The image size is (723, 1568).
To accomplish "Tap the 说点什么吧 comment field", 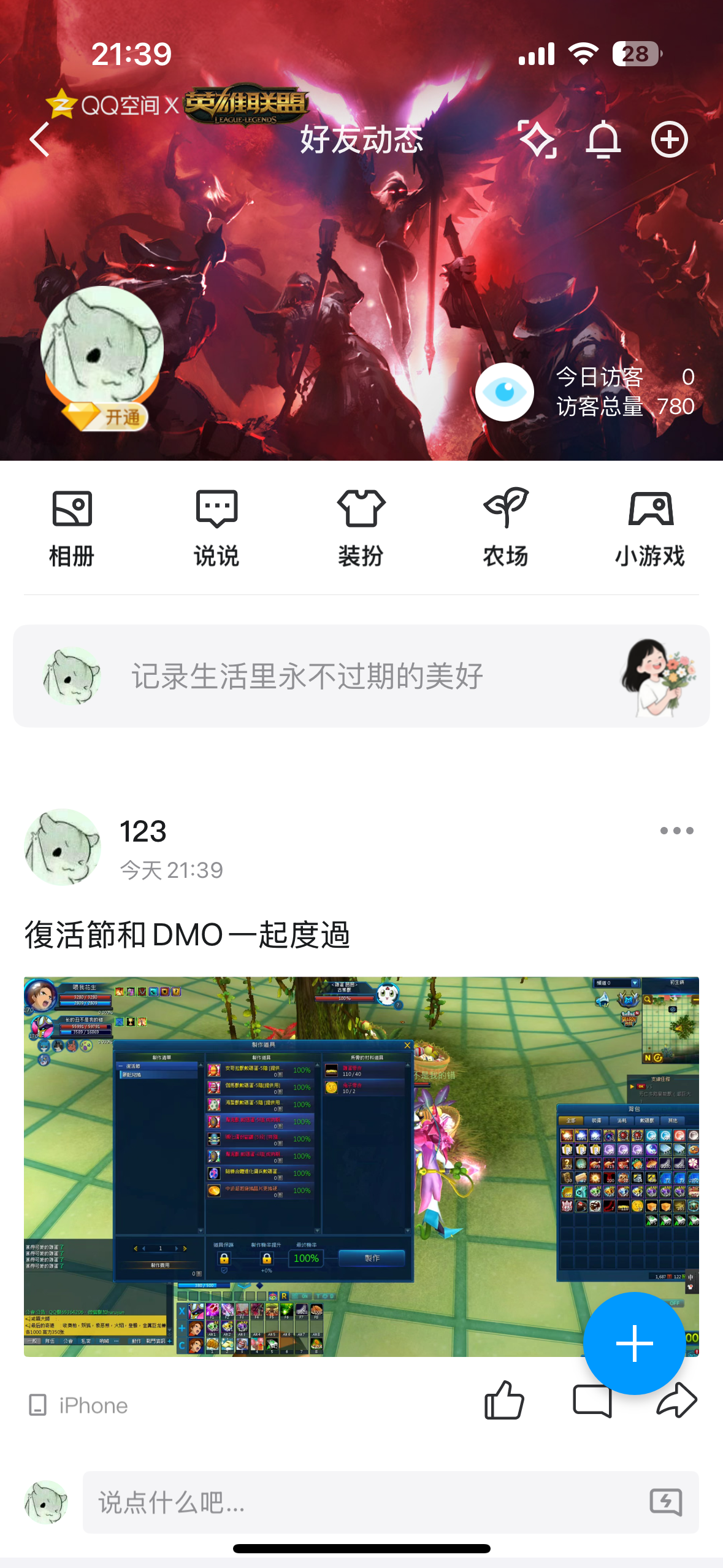I will 368,1502.
